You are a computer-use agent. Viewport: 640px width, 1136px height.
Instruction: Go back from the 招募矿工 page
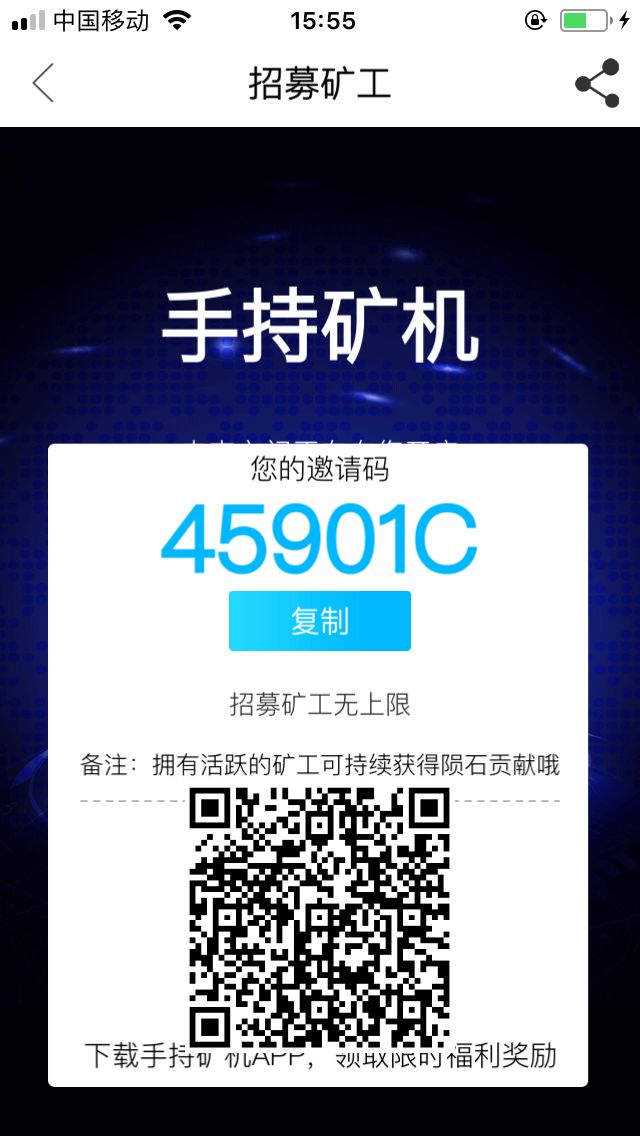[42, 83]
